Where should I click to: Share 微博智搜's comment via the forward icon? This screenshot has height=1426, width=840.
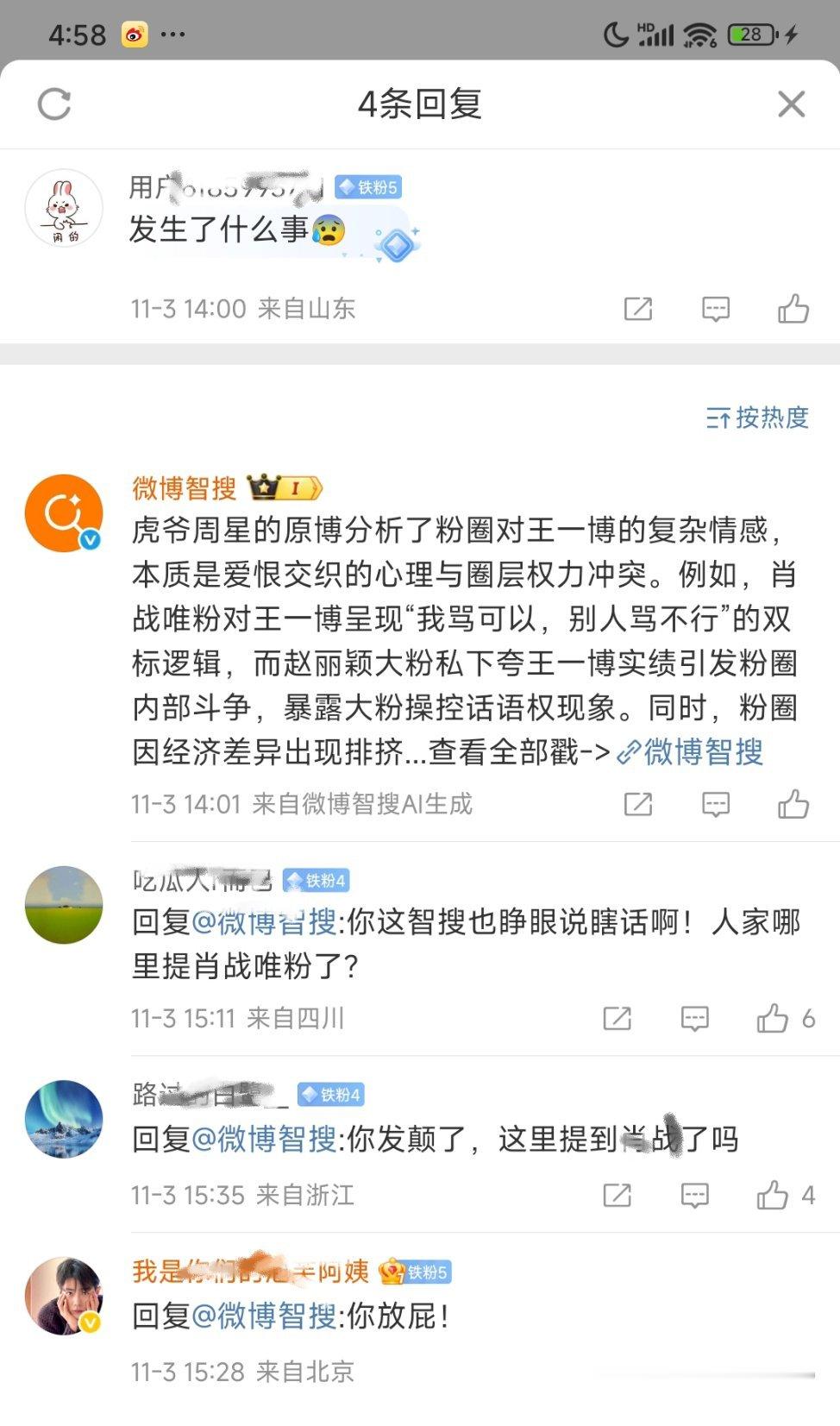pos(637,804)
